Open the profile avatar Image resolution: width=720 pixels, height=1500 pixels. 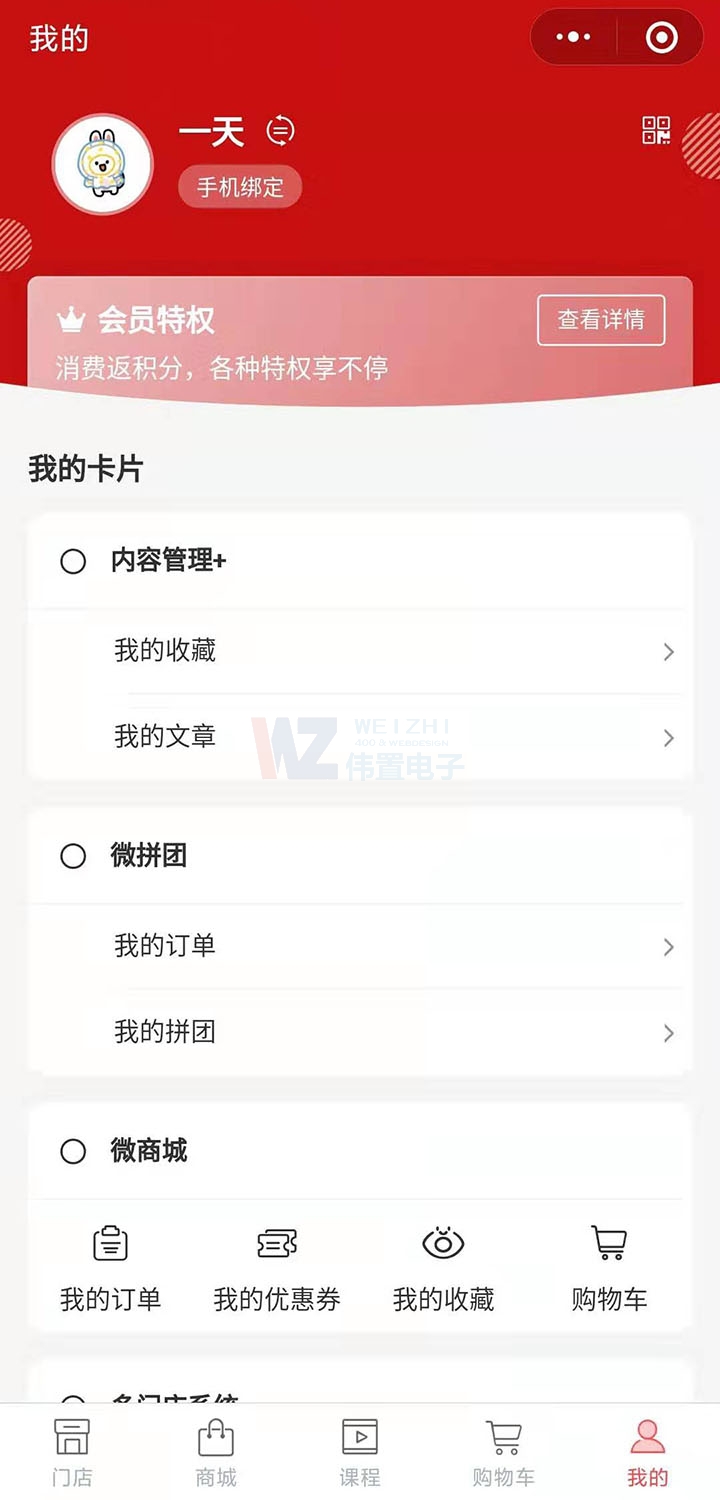pyautogui.click(x=102, y=164)
